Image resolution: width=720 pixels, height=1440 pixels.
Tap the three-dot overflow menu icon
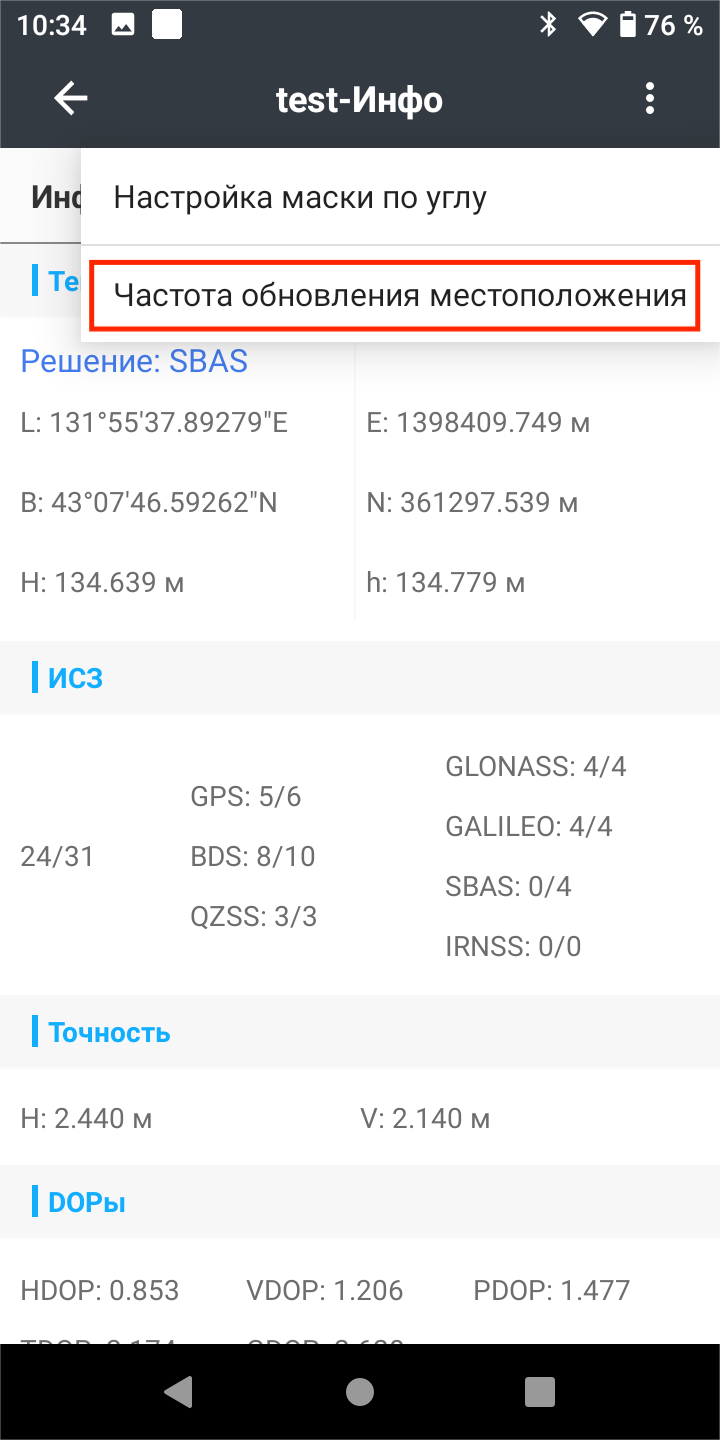(x=650, y=99)
